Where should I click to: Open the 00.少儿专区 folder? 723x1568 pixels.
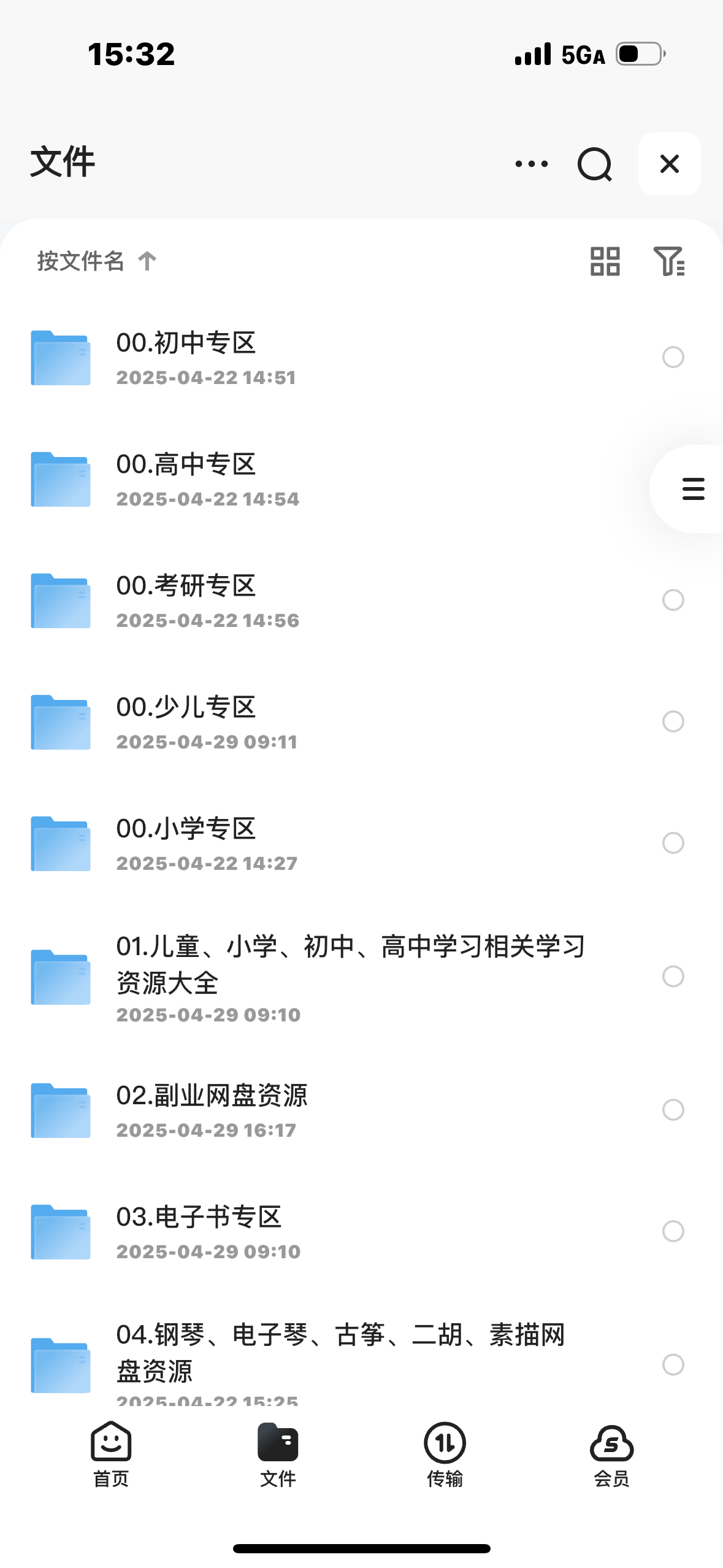tap(186, 721)
